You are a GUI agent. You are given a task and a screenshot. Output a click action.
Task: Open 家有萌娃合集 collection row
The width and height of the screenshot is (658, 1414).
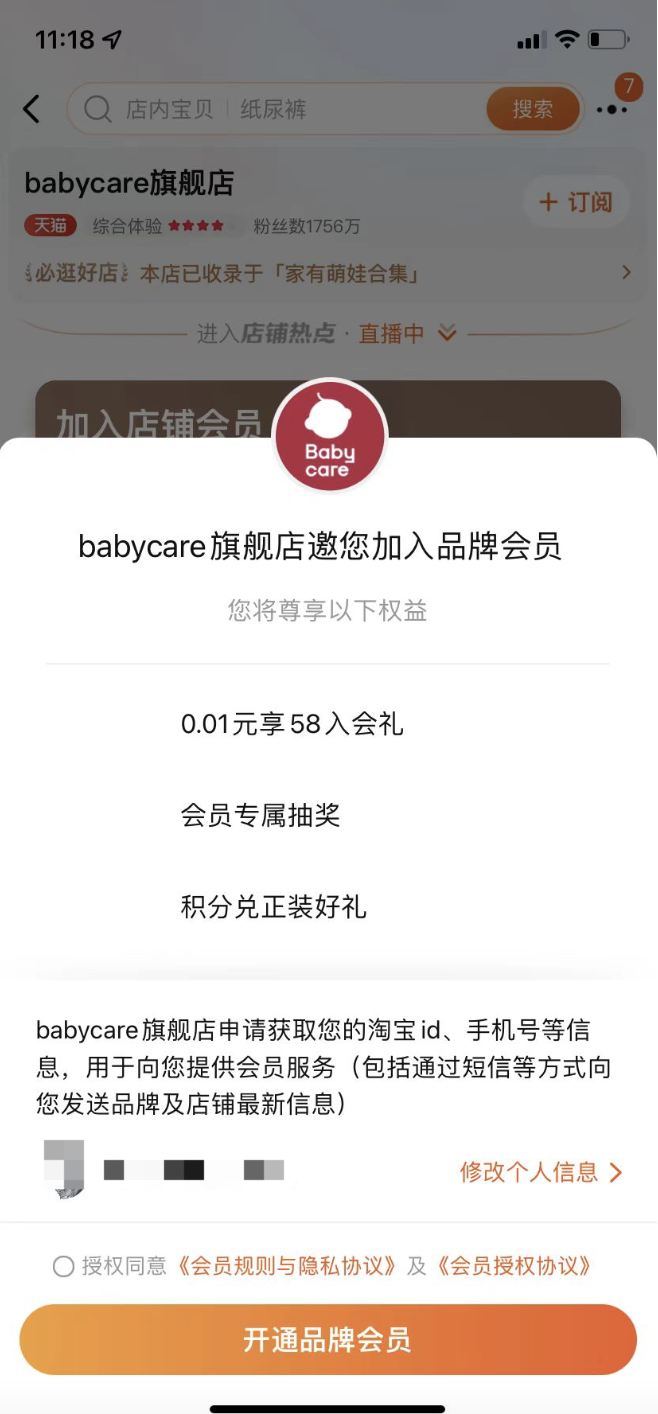coord(328,273)
